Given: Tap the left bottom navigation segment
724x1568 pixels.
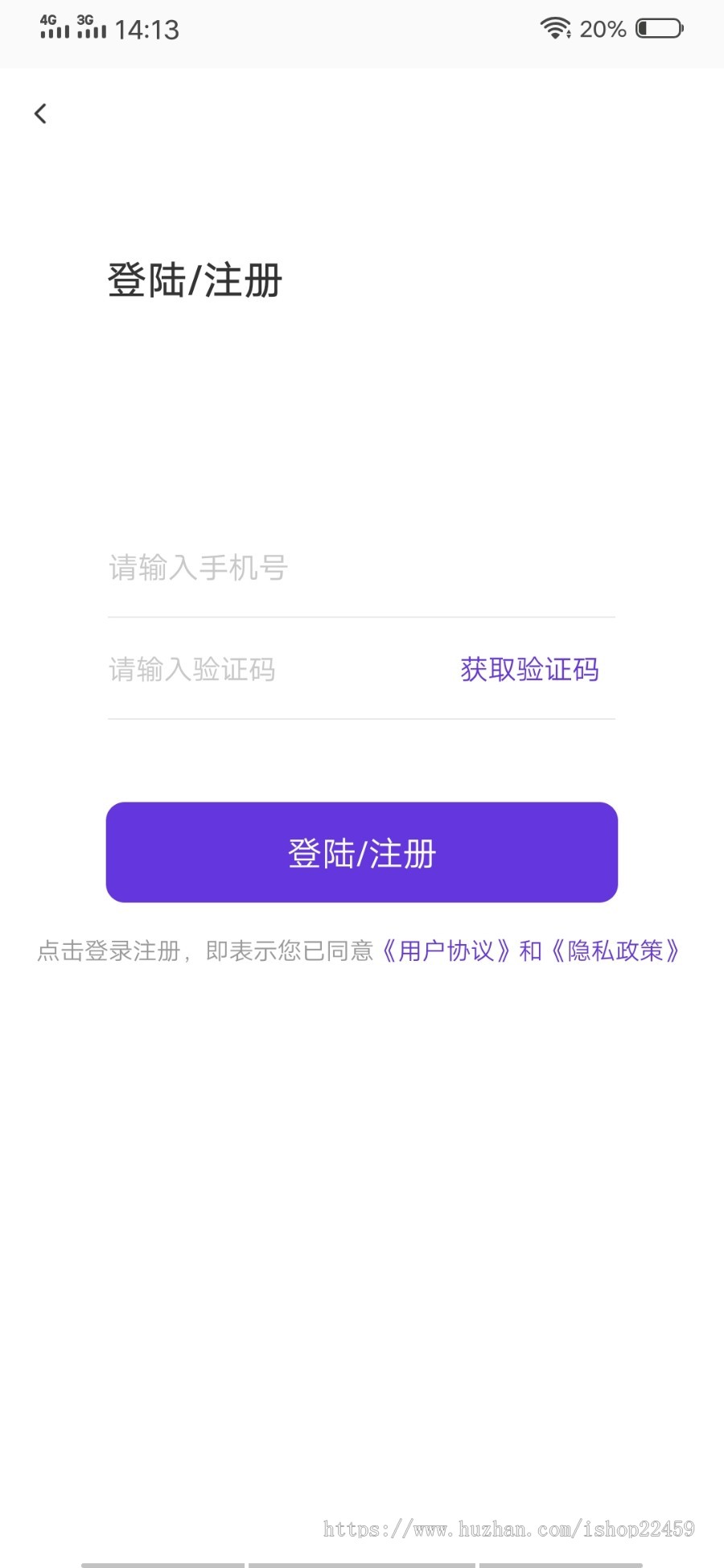Looking at the screenshot, I should click(x=161, y=1563).
